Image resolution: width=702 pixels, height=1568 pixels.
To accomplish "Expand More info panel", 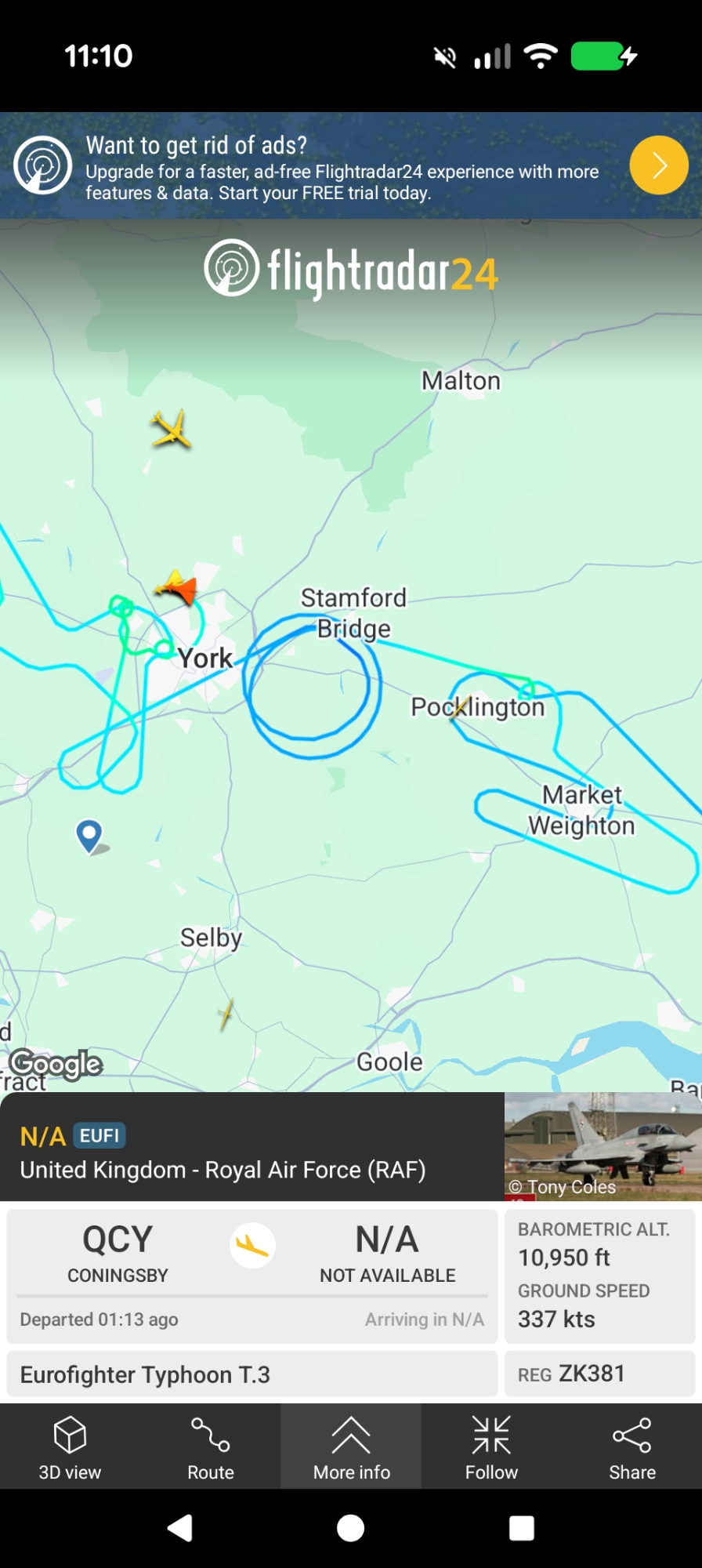I will [351, 1447].
